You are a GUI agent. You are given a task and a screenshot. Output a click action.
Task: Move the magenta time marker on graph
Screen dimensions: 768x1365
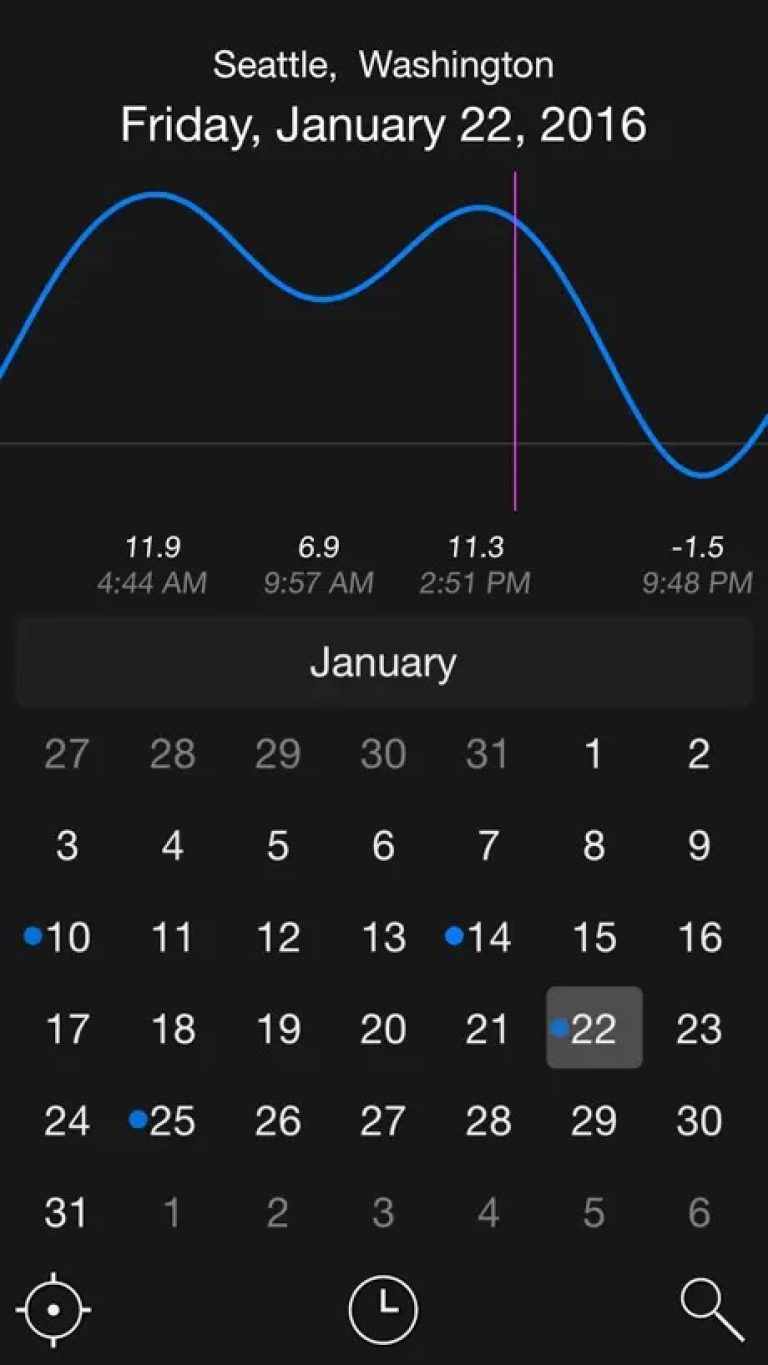[x=514, y=340]
